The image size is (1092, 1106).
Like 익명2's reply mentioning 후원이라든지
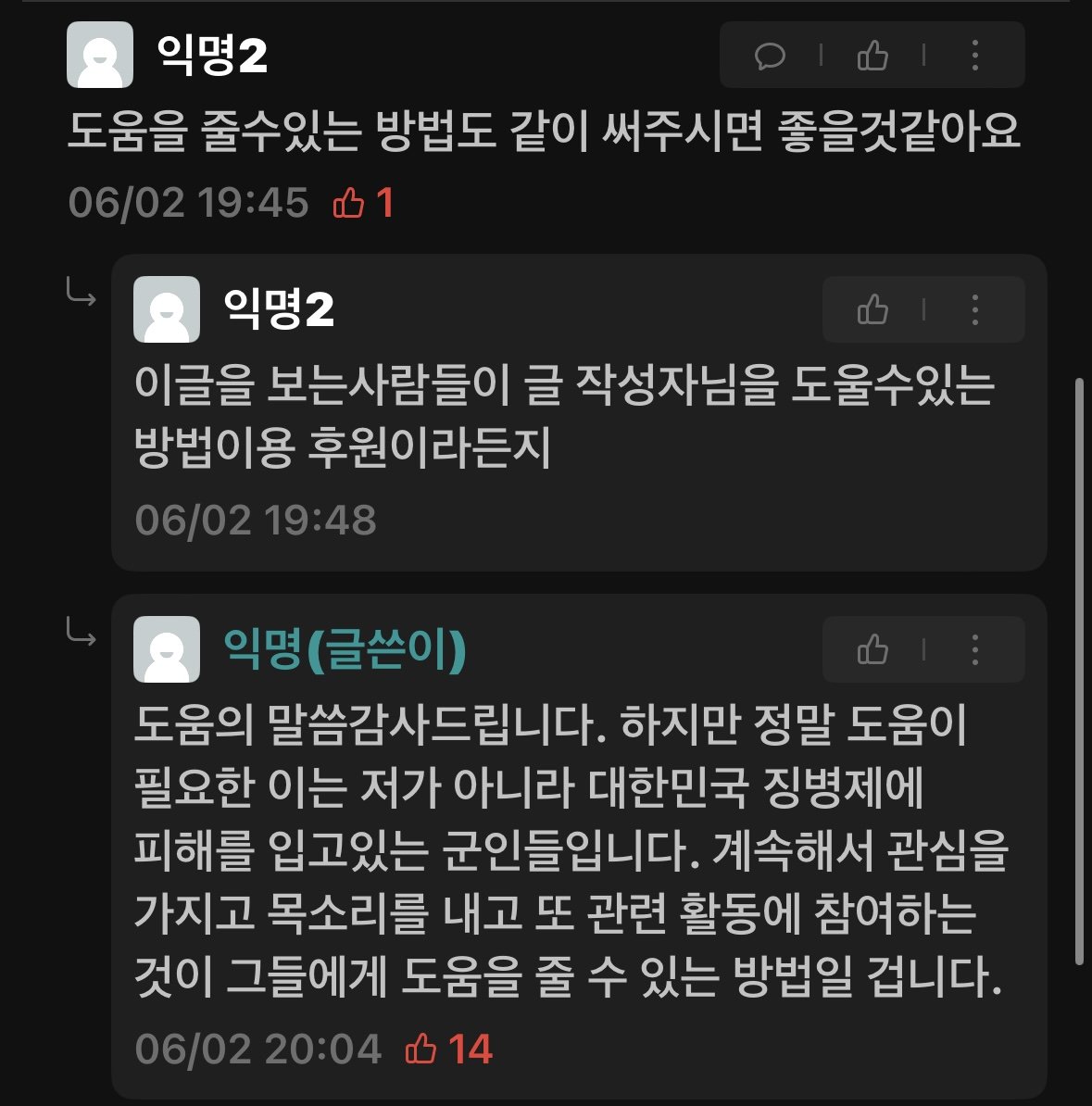[x=872, y=309]
